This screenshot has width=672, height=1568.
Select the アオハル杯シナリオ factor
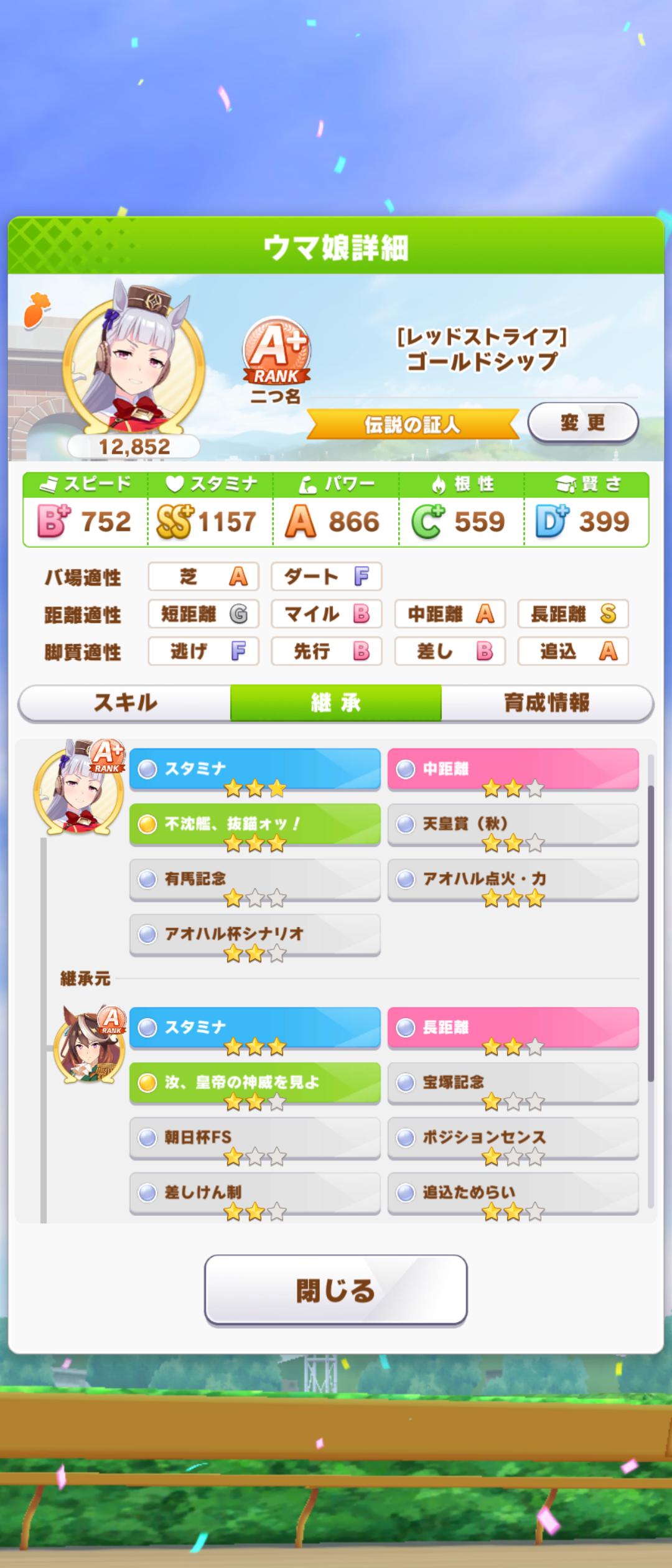tap(254, 934)
